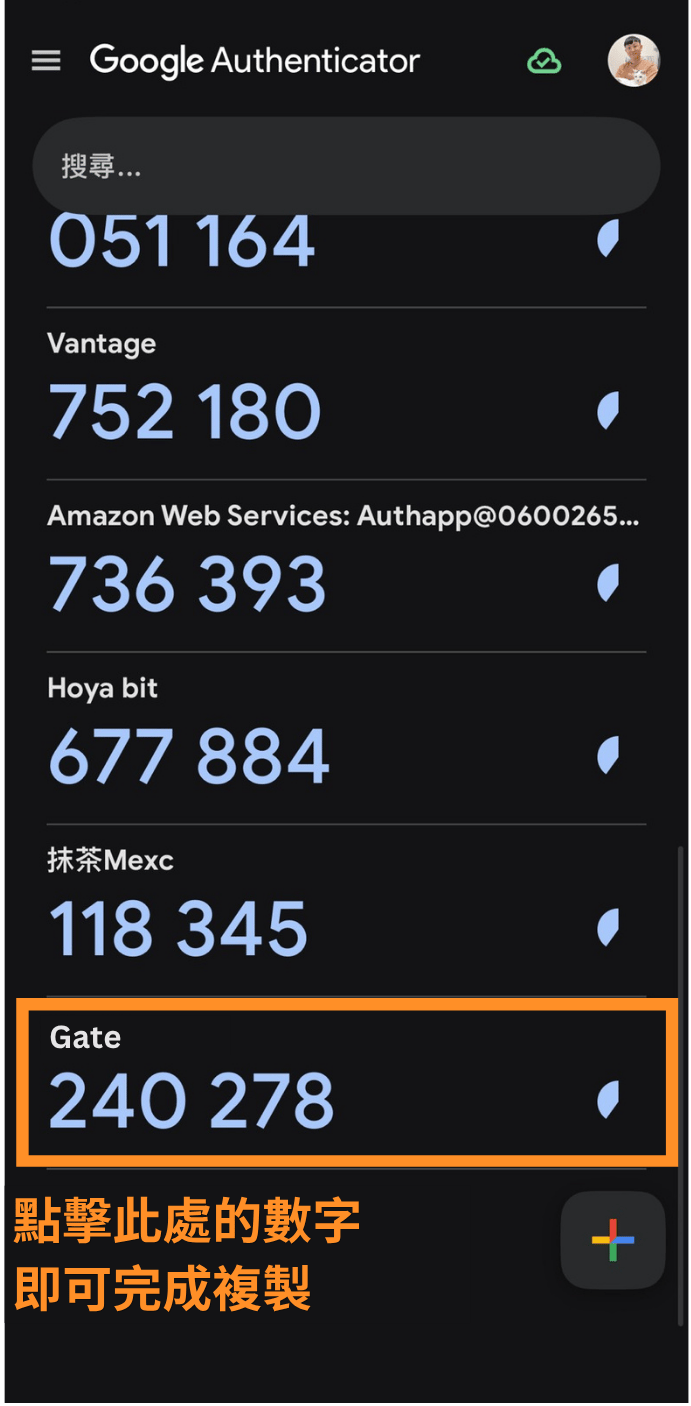The height and width of the screenshot is (1406, 691).
Task: Copy the Vantage code 752 180
Action: point(185,411)
